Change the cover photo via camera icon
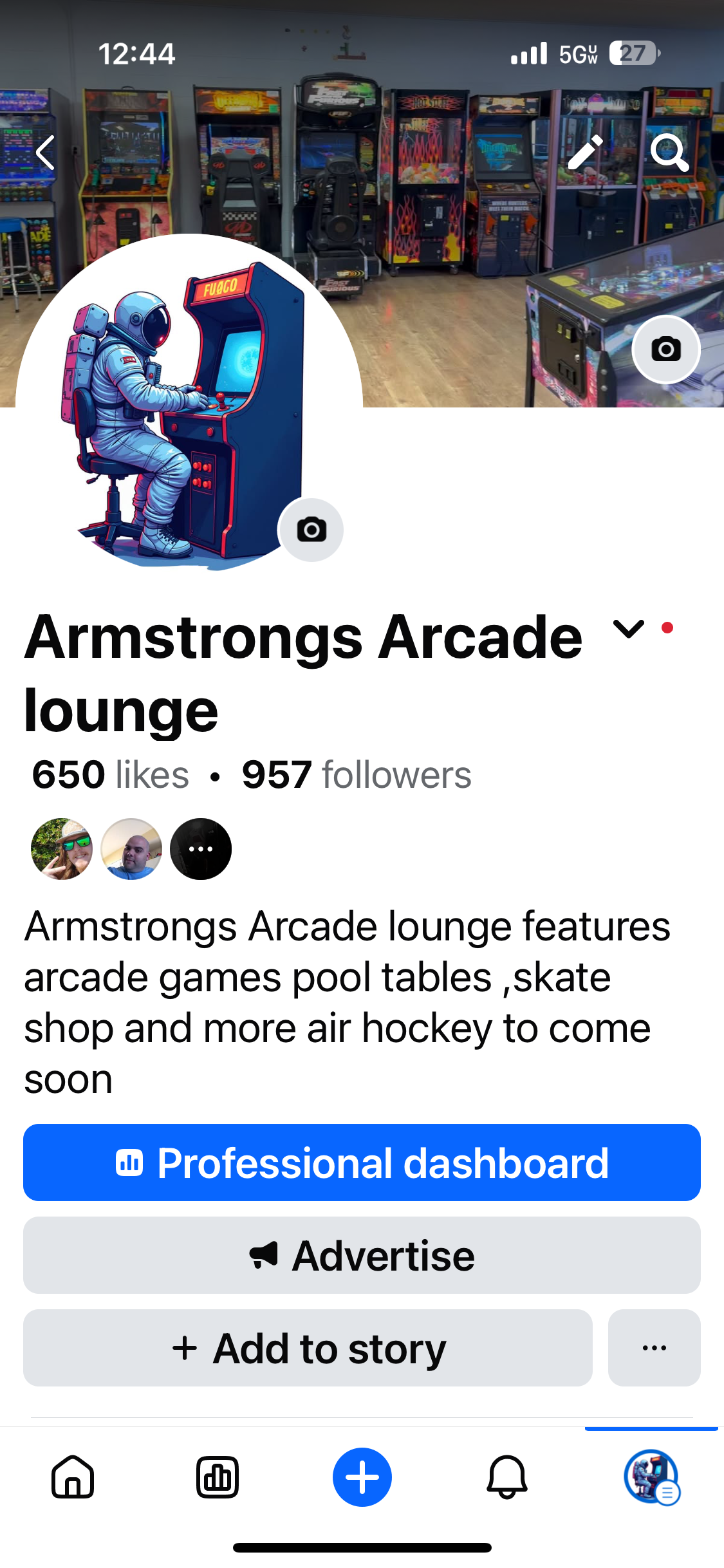The height and width of the screenshot is (1568, 724). click(x=665, y=350)
